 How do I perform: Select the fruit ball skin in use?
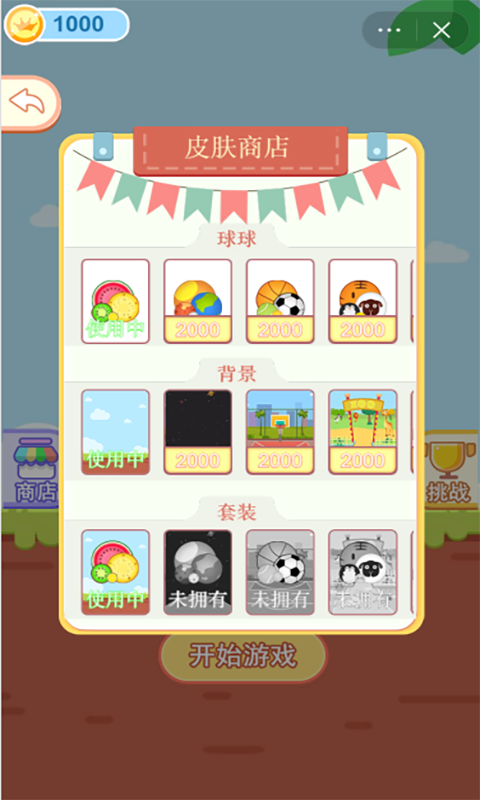[x=115, y=301]
